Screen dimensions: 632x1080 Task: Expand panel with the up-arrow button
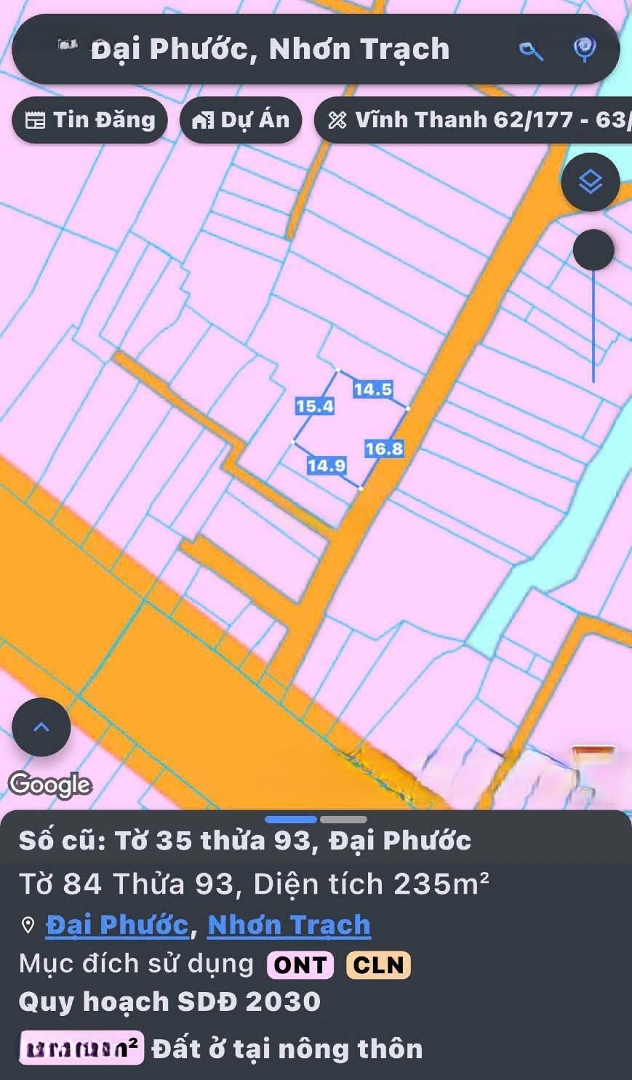(41, 727)
